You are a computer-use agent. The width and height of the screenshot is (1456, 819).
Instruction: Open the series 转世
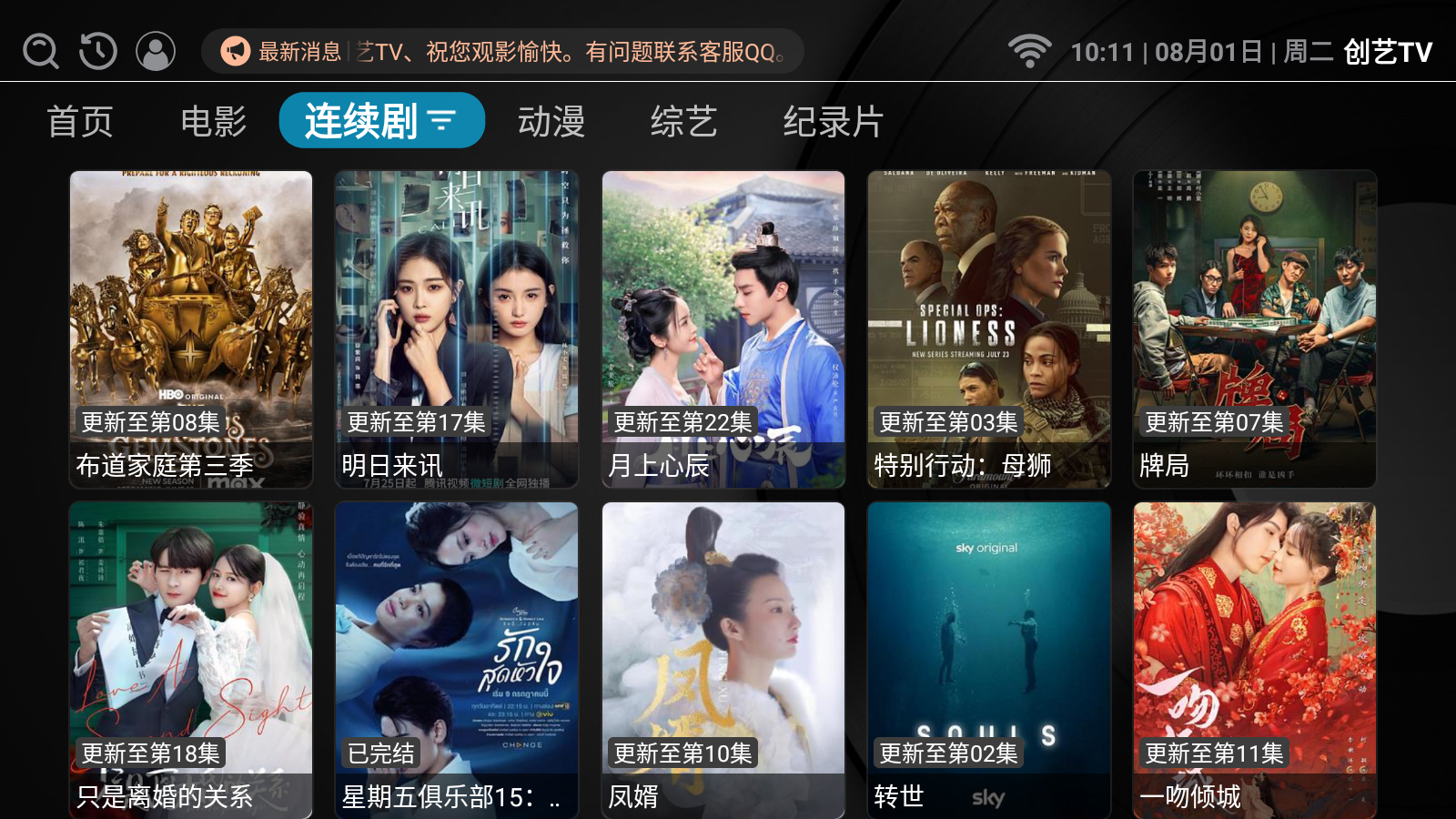(x=989, y=660)
